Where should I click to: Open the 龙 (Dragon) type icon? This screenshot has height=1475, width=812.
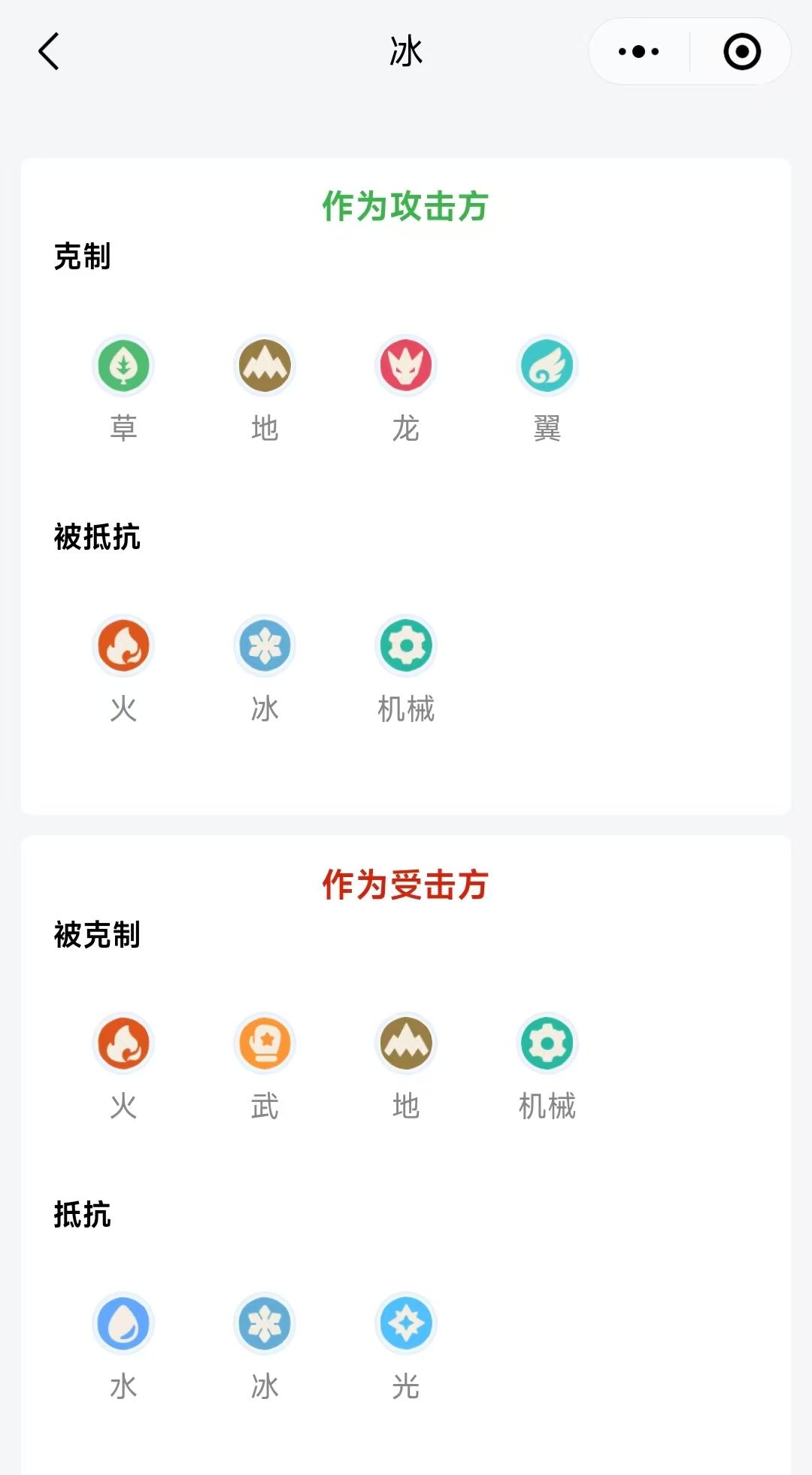[x=406, y=364]
